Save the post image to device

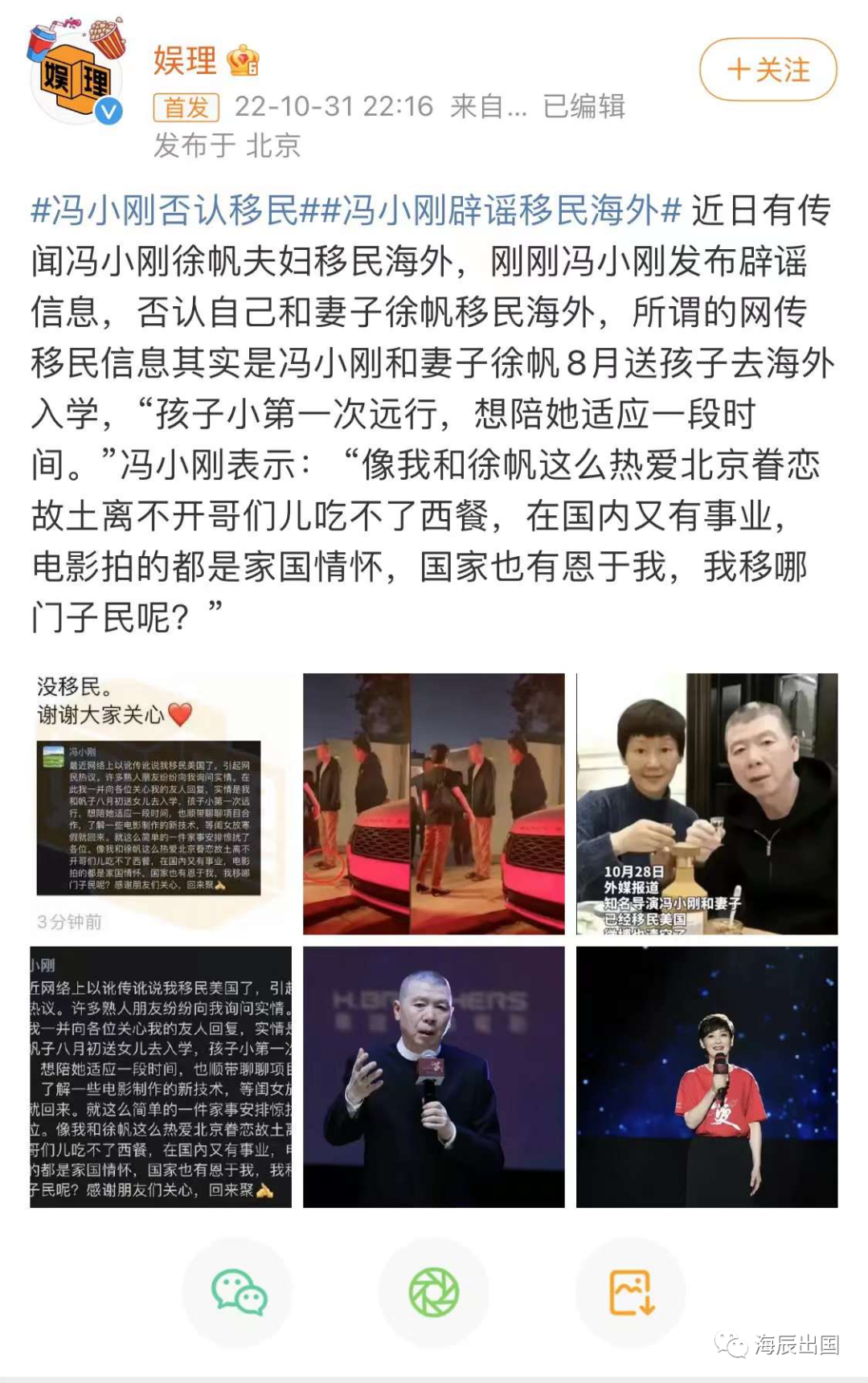point(631,1291)
